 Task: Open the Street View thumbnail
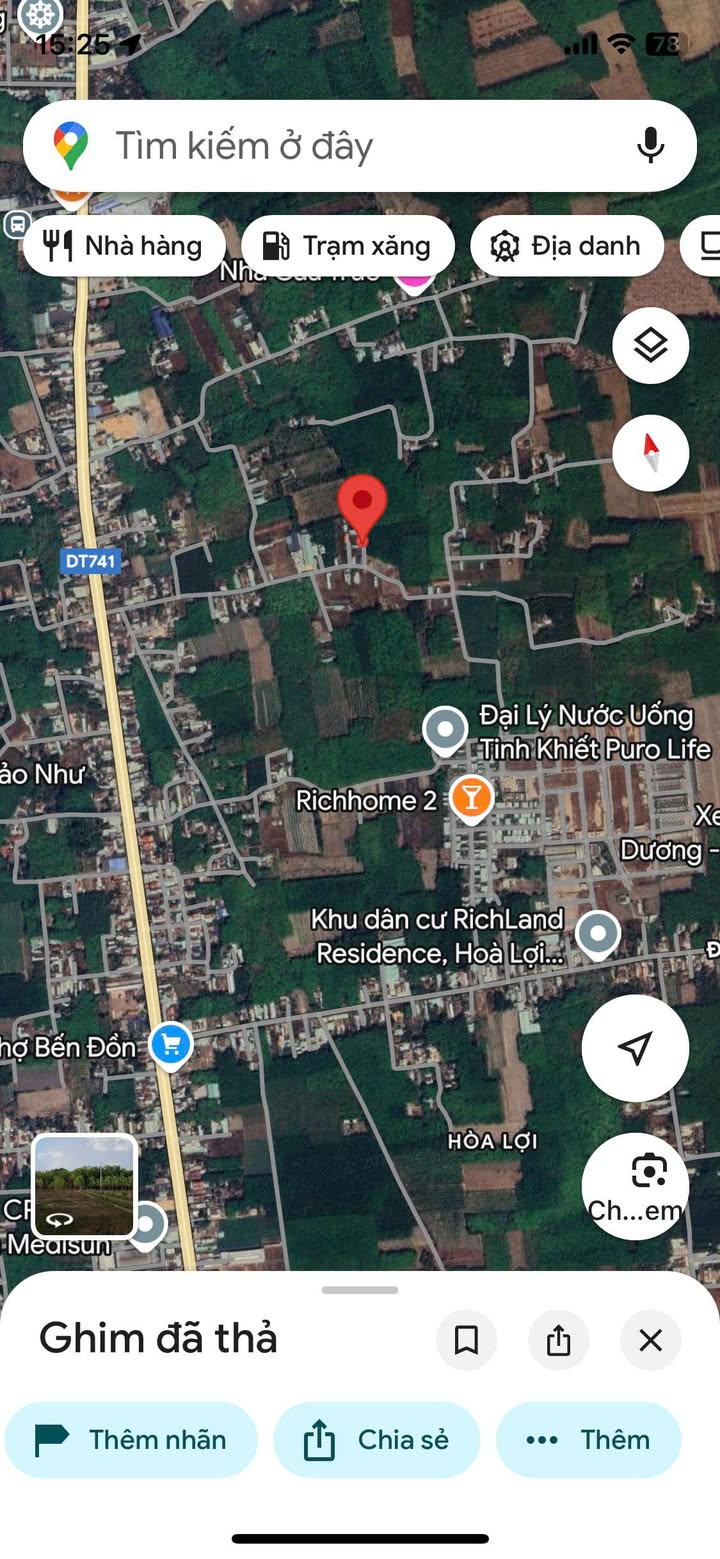pos(85,1186)
